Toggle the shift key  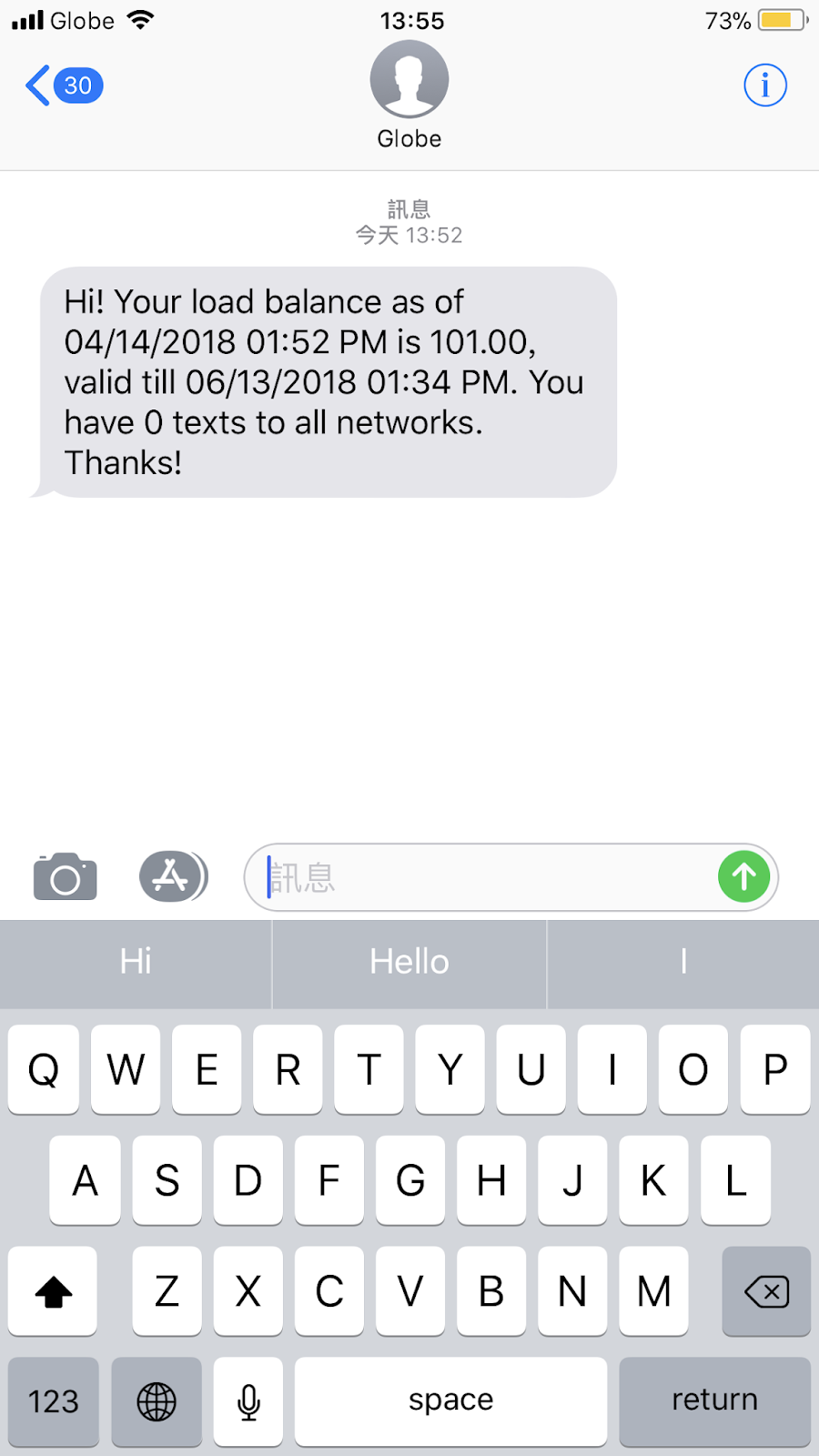(x=53, y=1290)
